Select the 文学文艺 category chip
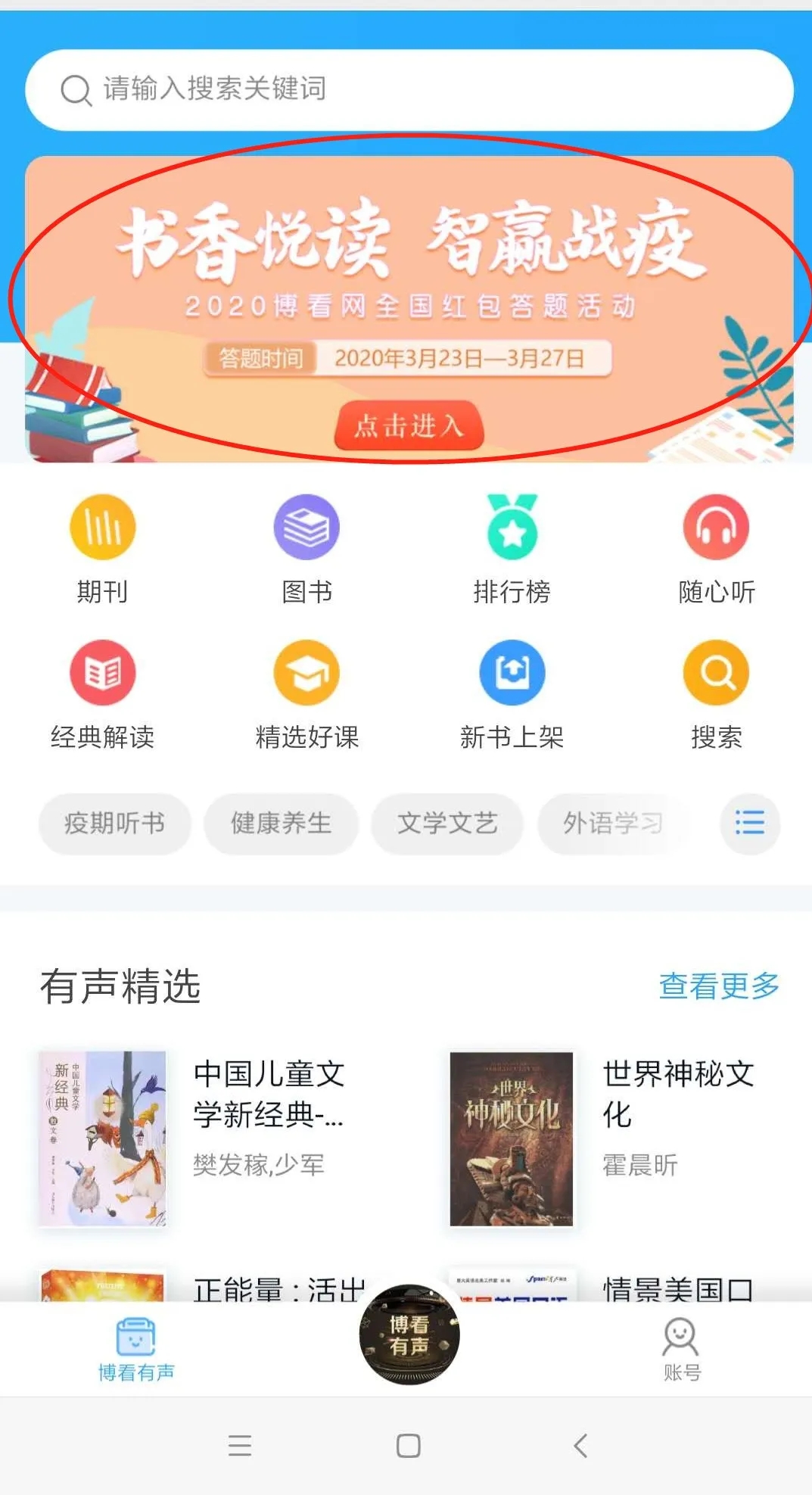 click(x=447, y=824)
